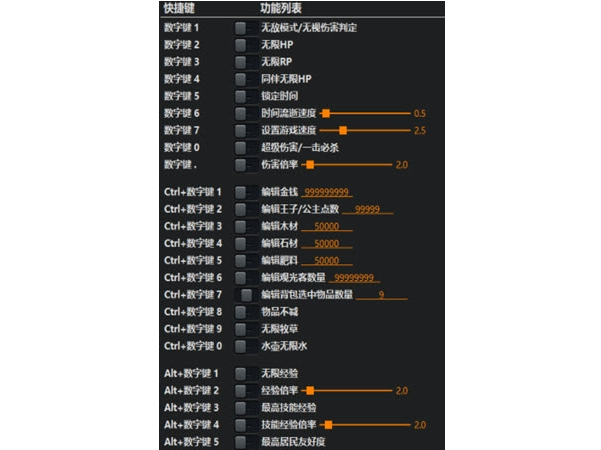Viewport: 601px width, 450px height.
Task: Tap the 编辑金钱 value field
Action: [327, 192]
